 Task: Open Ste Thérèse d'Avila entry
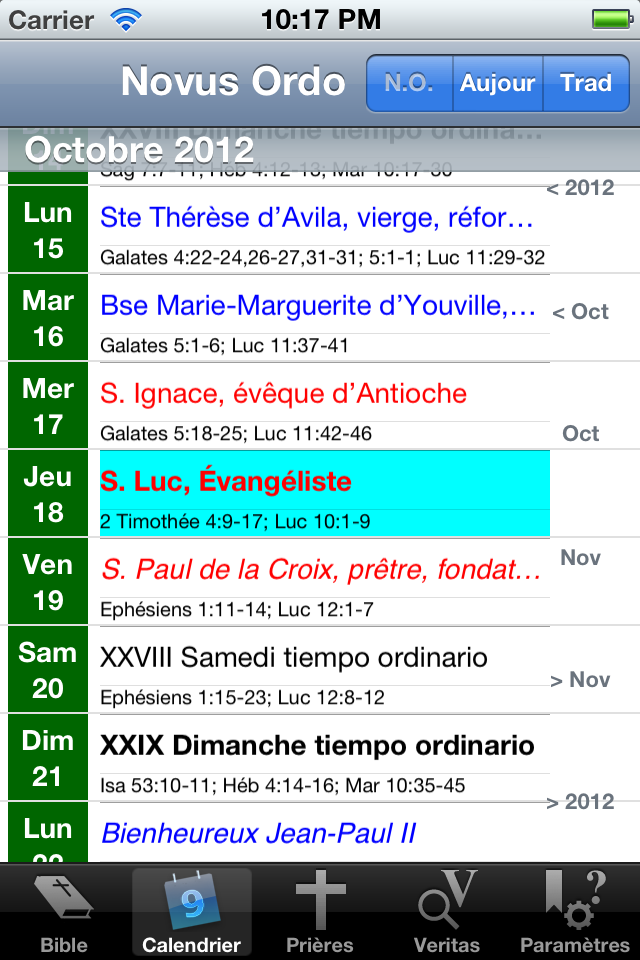318,218
